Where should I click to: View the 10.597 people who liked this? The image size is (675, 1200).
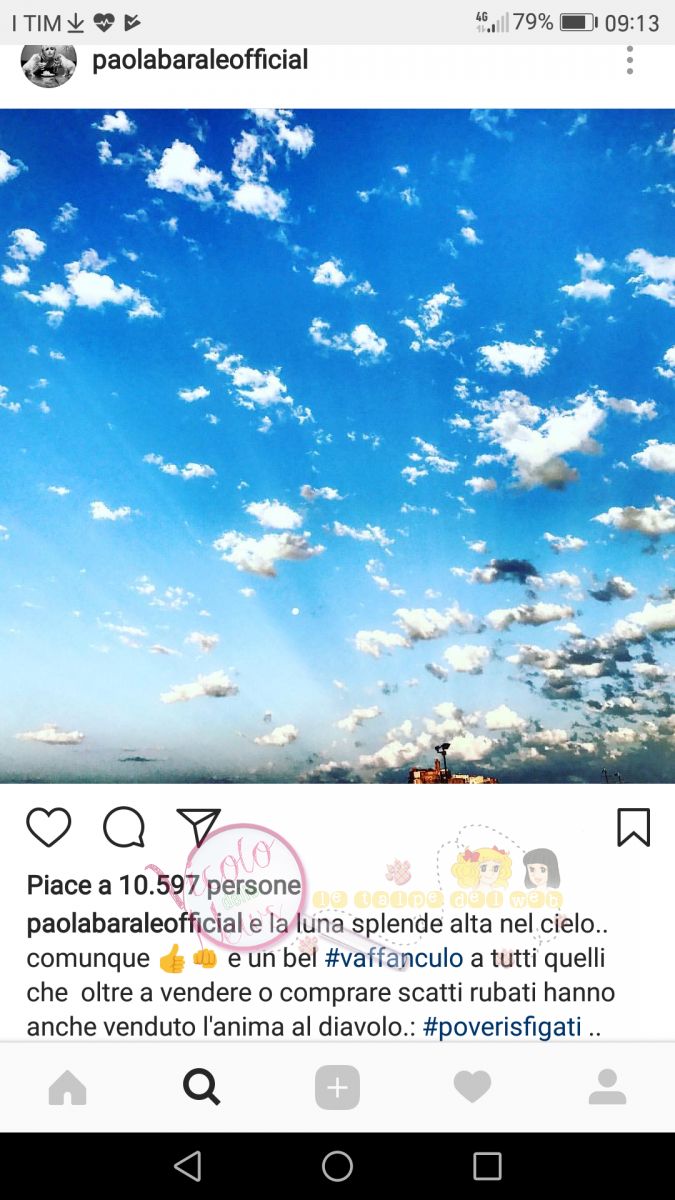tap(163, 885)
